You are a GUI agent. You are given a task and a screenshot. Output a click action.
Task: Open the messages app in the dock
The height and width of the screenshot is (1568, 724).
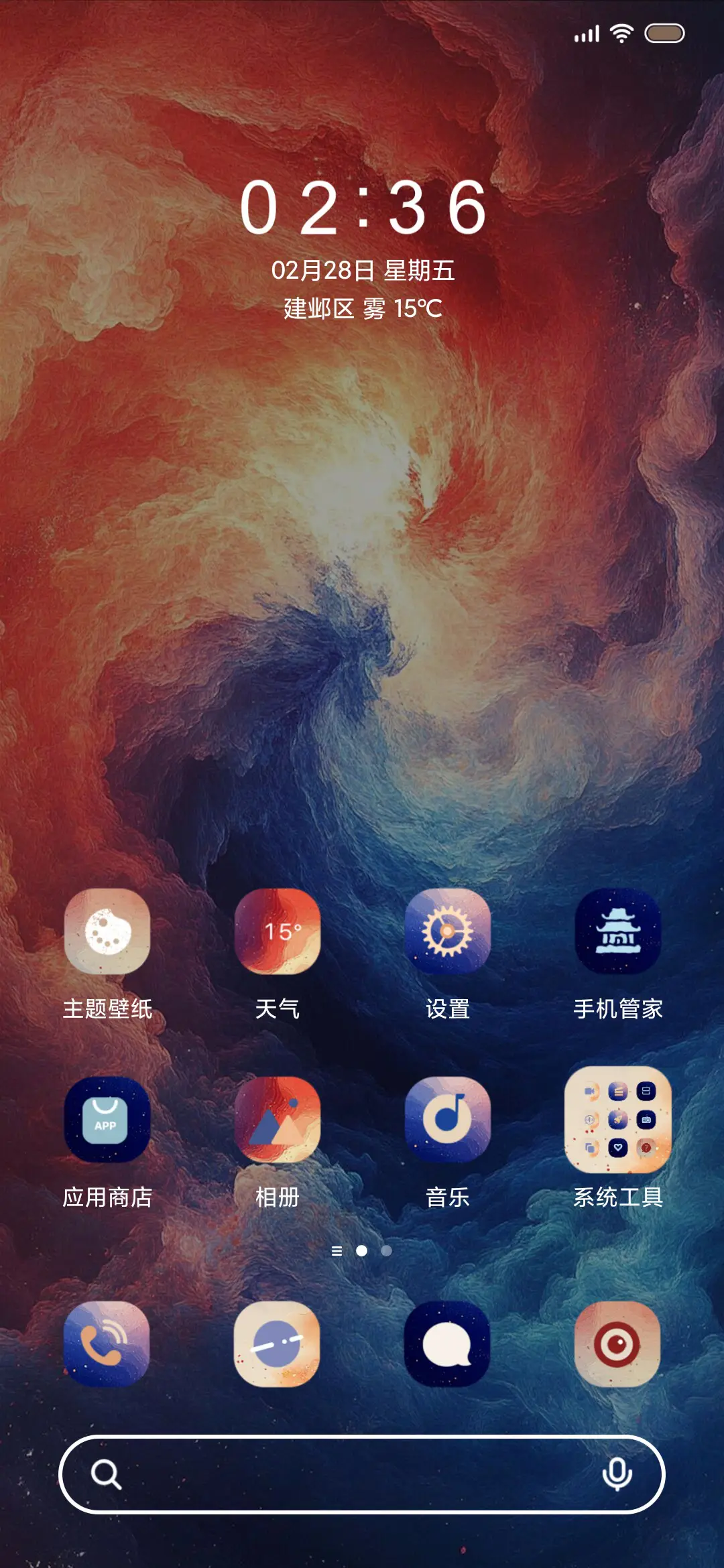(x=448, y=1344)
